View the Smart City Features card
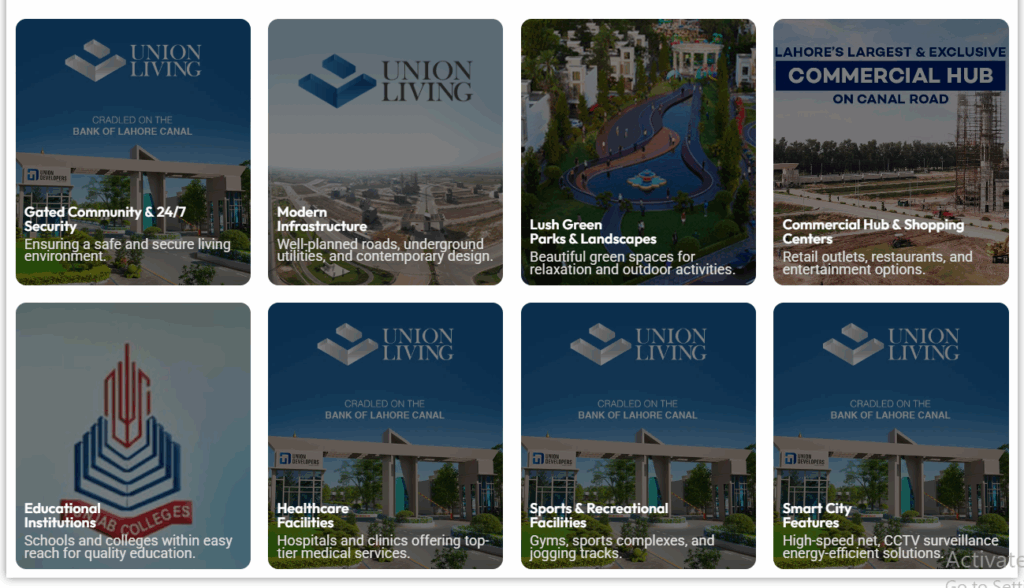Screen dimensions: 1024x588 pyautogui.click(x=891, y=436)
